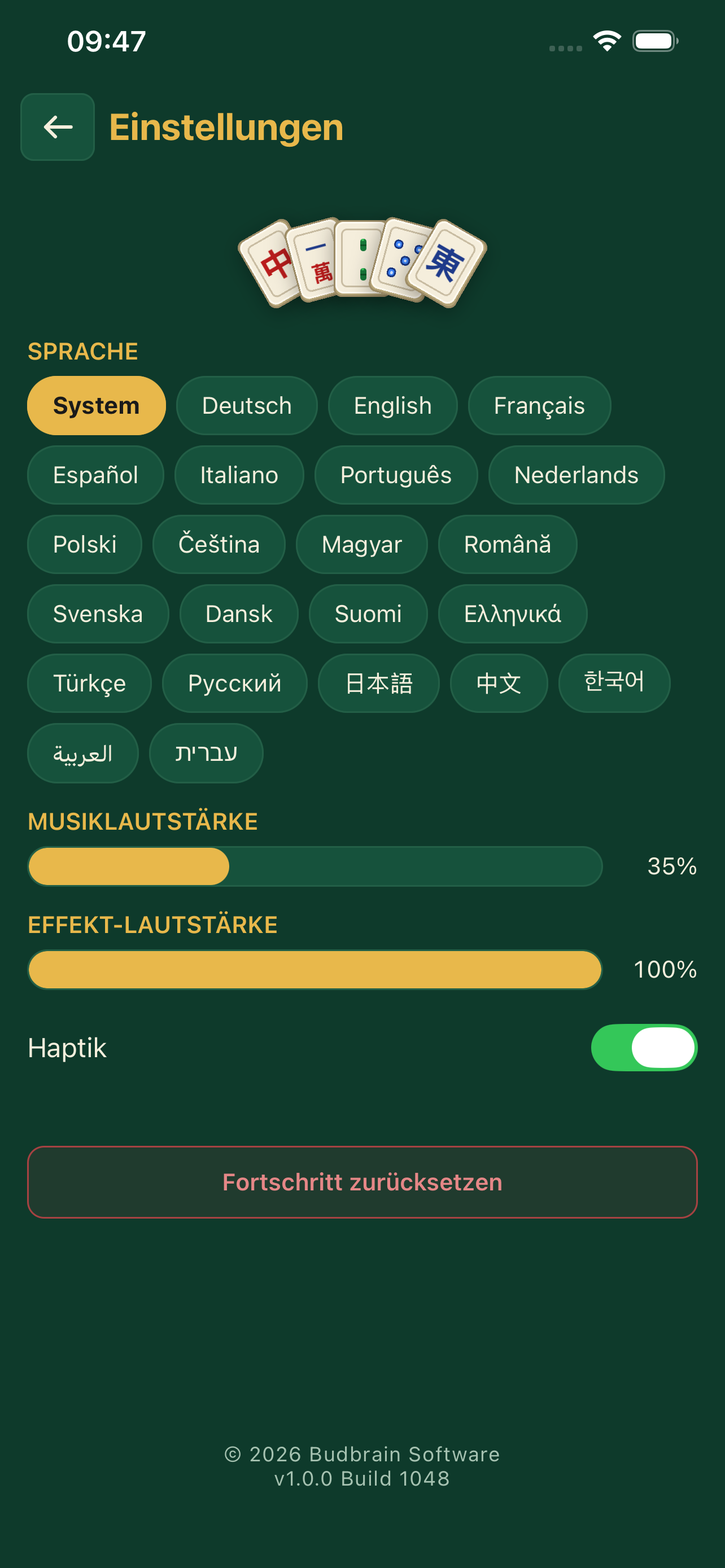Select 한국어 as language

click(614, 683)
